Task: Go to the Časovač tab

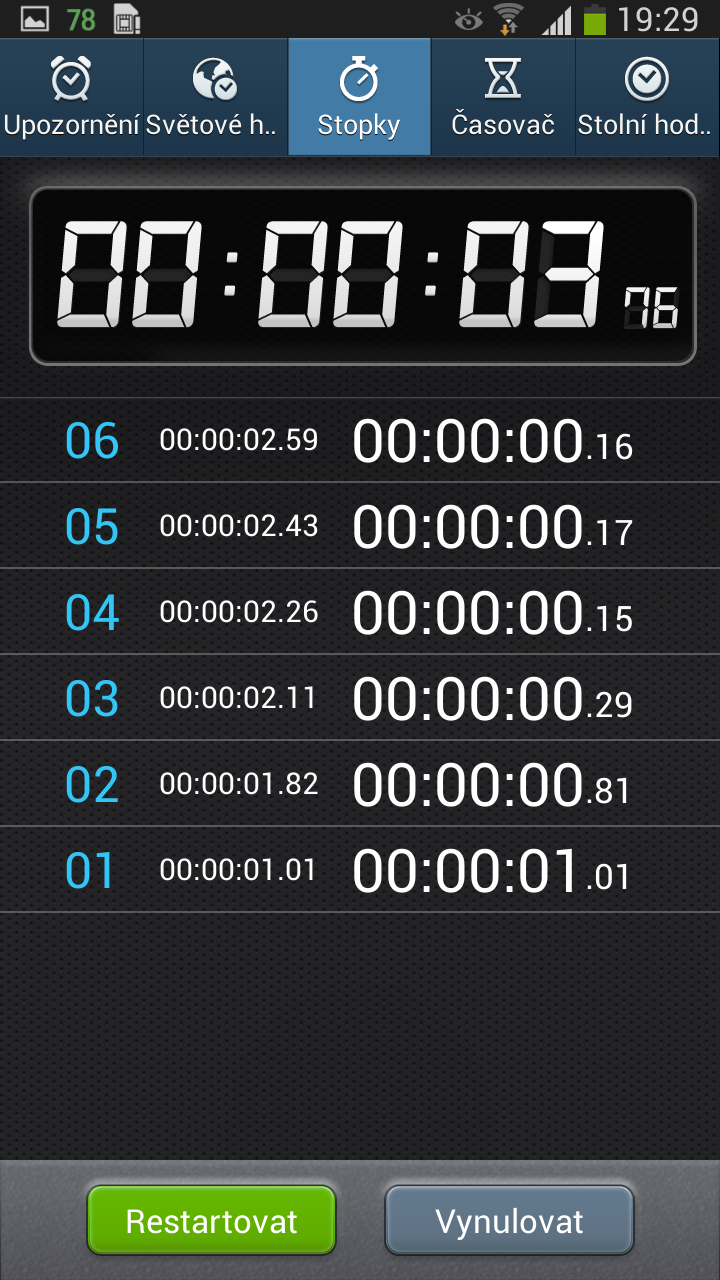Action: point(503,98)
